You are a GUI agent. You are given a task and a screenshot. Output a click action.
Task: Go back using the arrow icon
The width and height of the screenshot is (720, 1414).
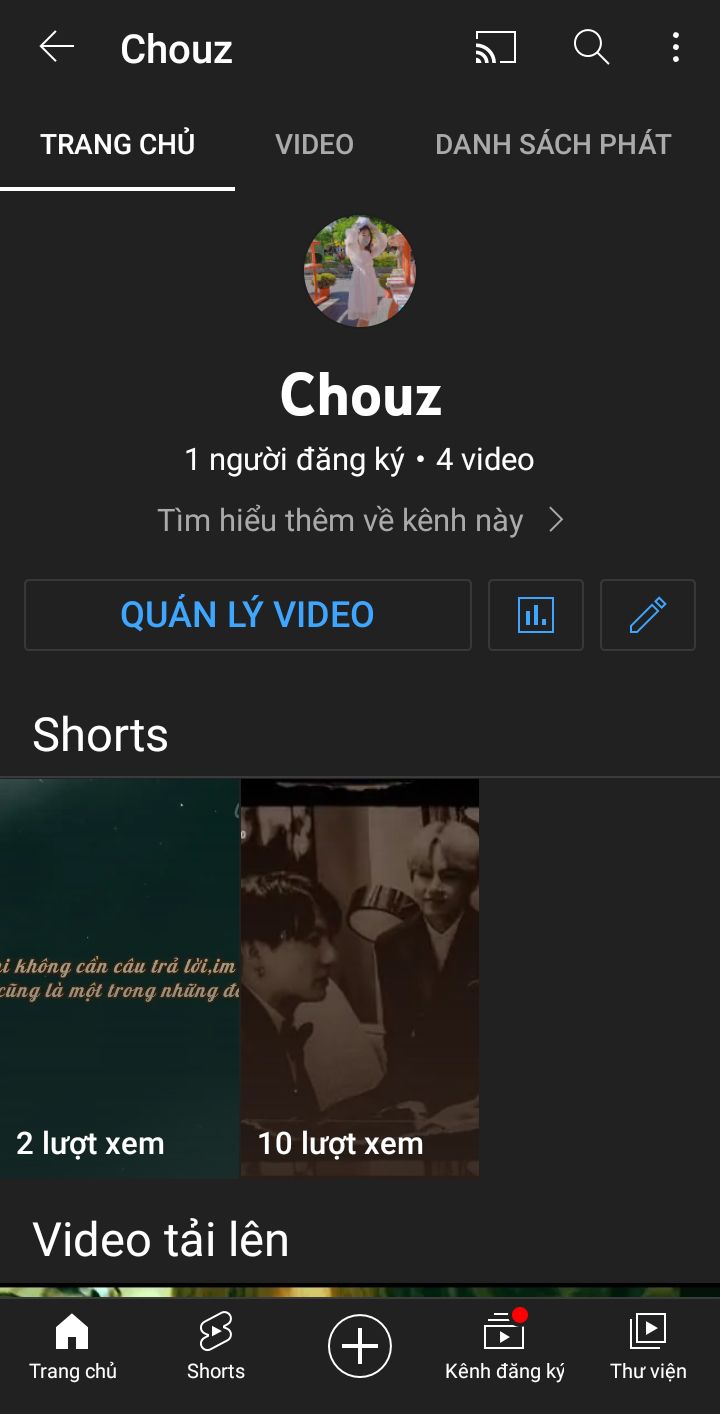(57, 47)
